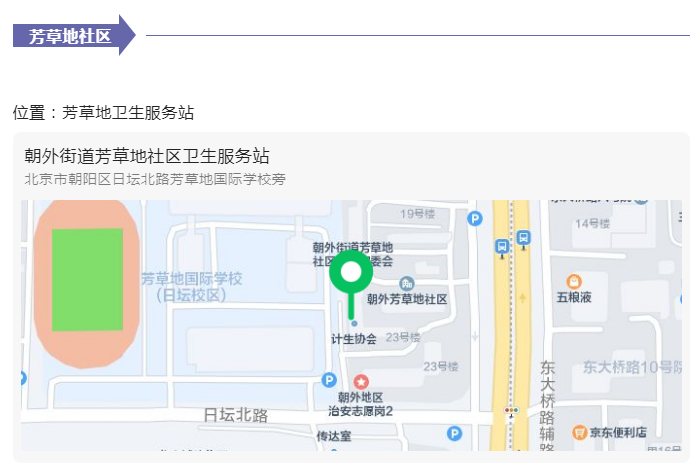This screenshot has height=475, width=700.
Task: Open the 朝外街道芳草地社区卫生服务站 location card
Action: point(147,157)
